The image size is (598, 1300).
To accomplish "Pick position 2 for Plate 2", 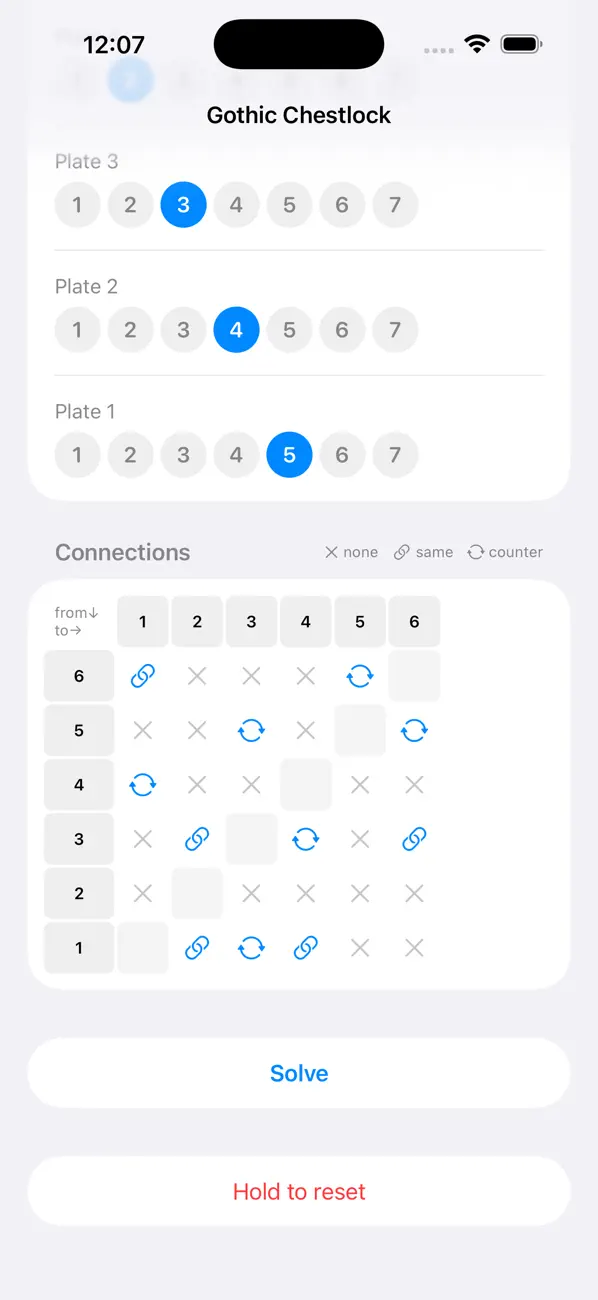I will [130, 330].
